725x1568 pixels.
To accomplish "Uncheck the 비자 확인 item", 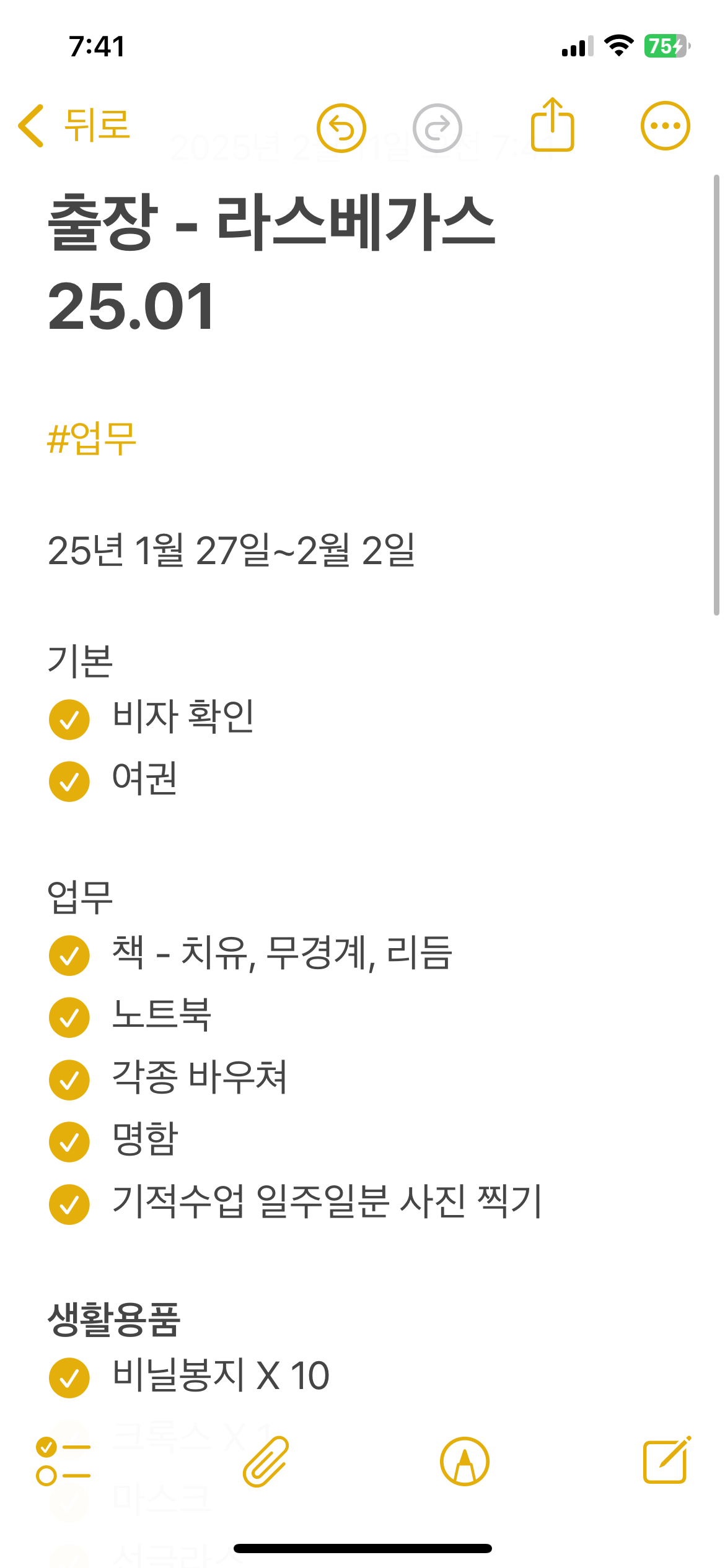I will click(x=69, y=718).
